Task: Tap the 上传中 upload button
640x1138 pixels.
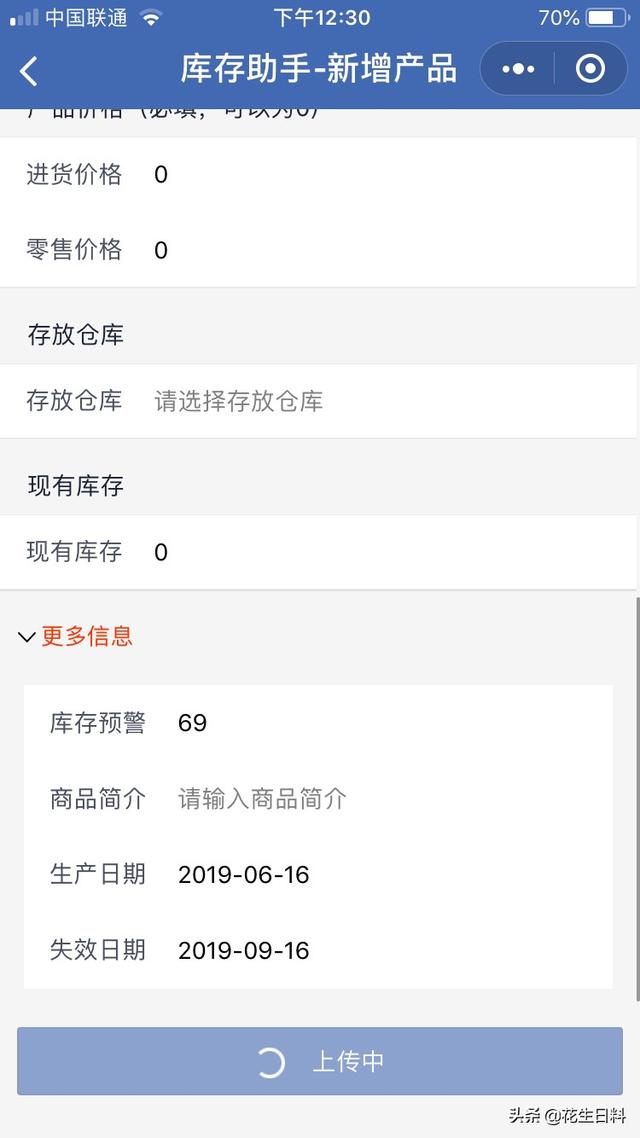Action: coord(320,1061)
